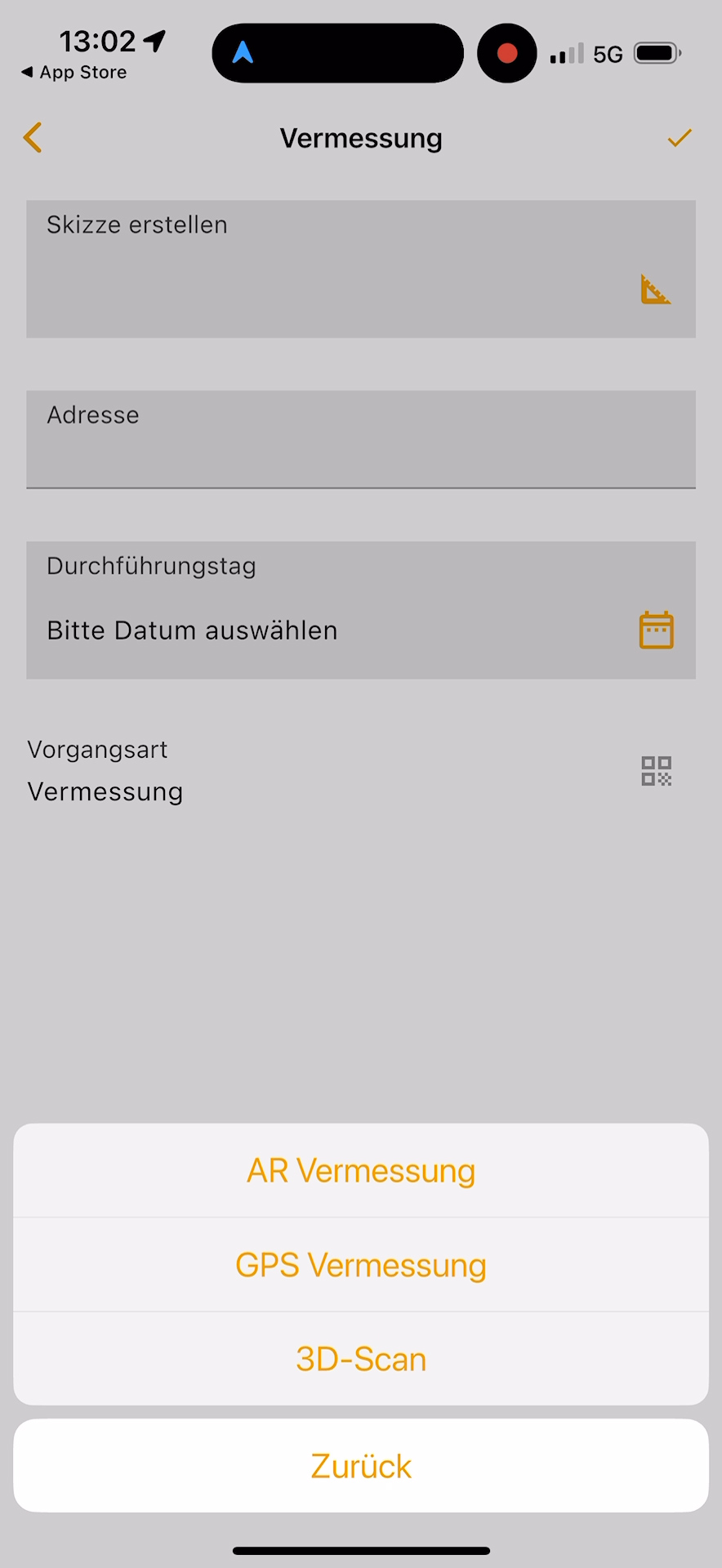722x1568 pixels.
Task: Start a 3D-Scan
Action: pyautogui.click(x=361, y=1359)
